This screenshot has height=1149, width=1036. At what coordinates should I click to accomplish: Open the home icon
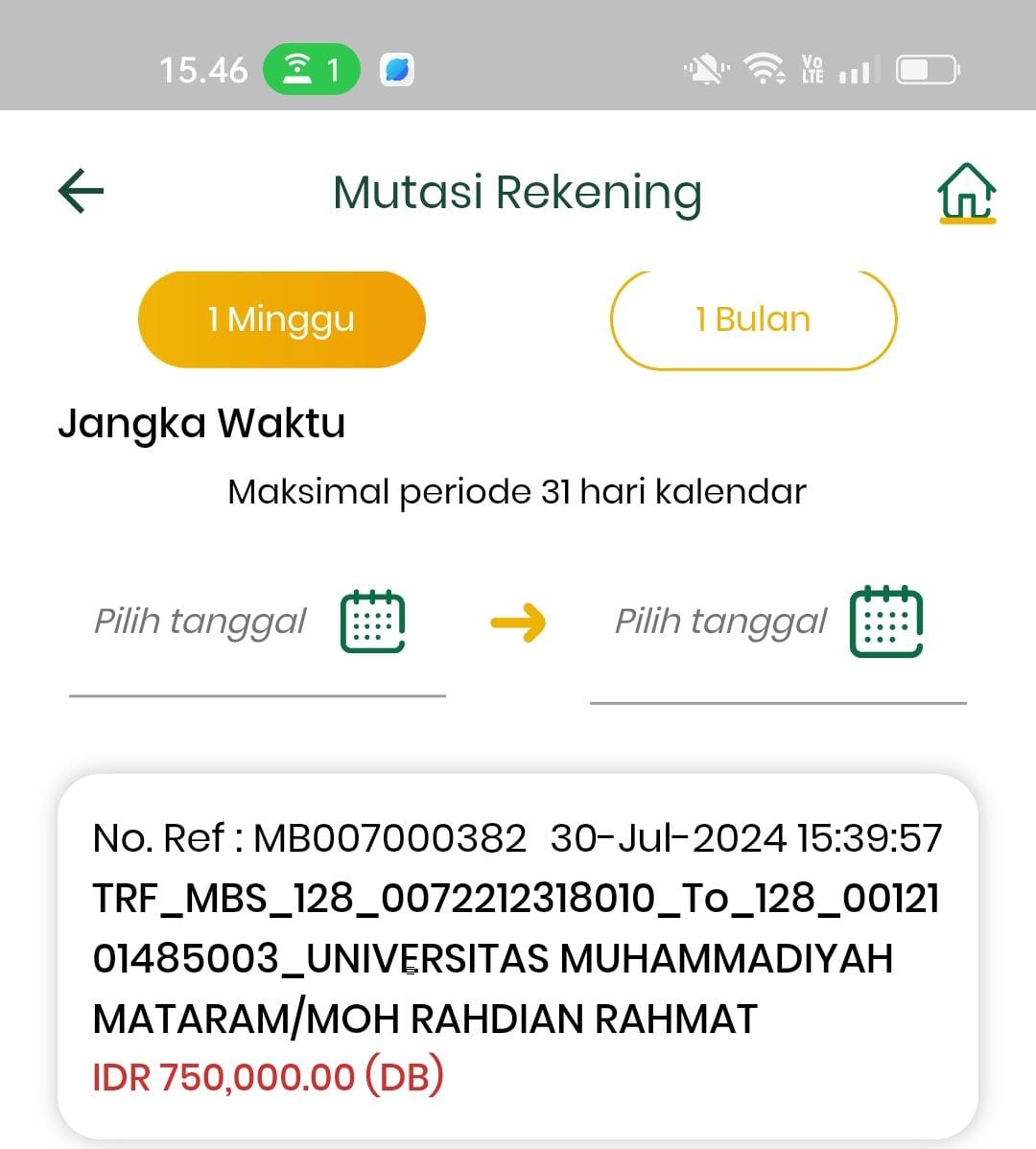tap(966, 193)
